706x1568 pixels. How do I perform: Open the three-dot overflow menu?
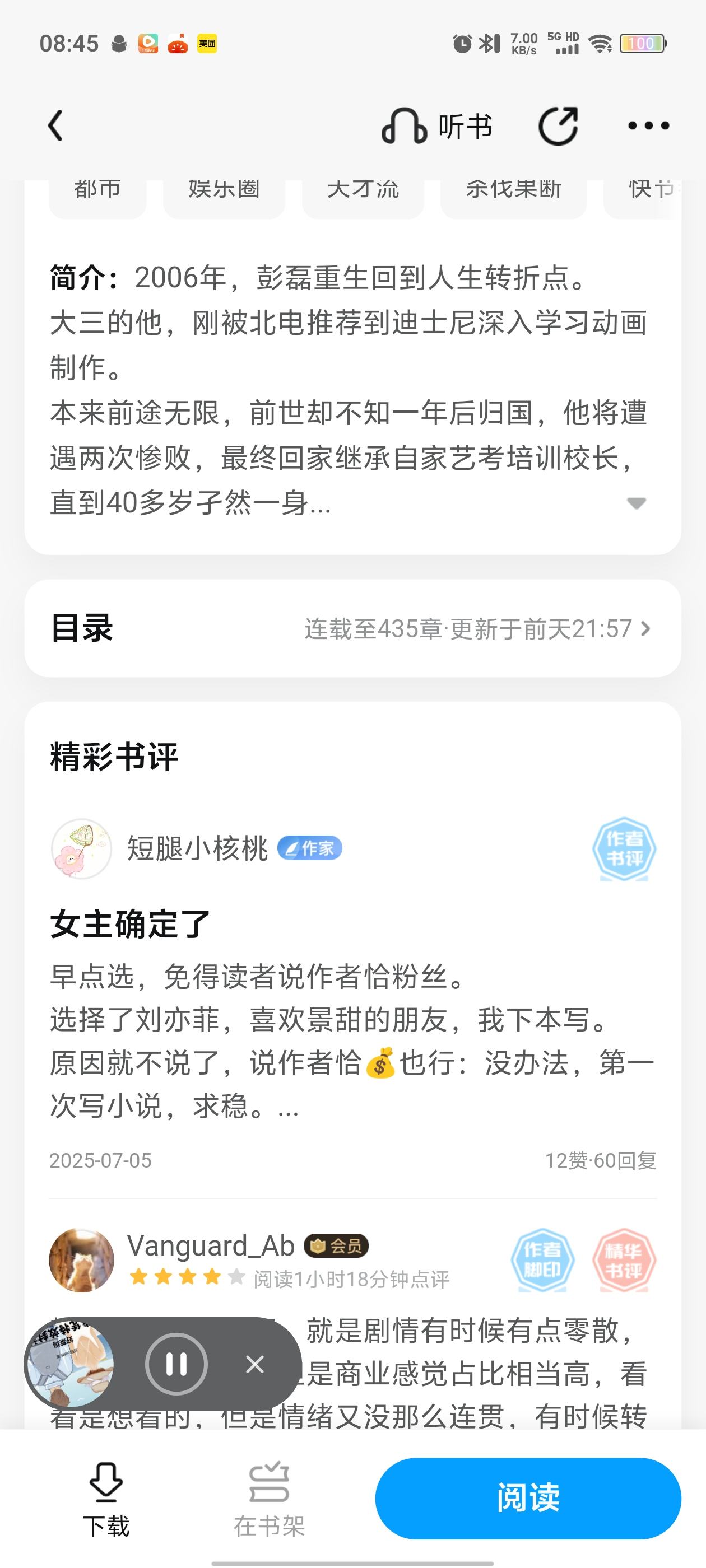[648, 126]
